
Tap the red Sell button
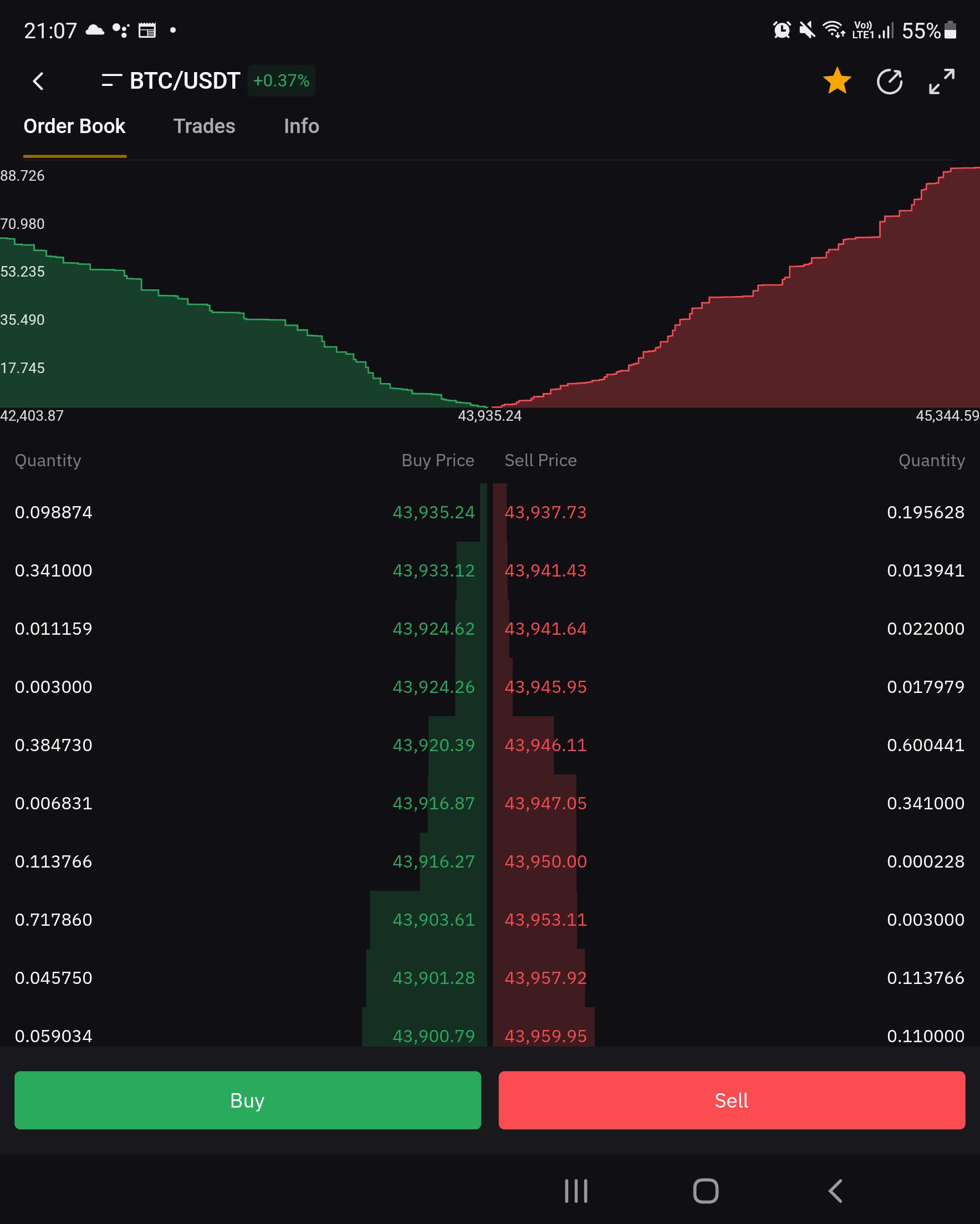coord(731,1100)
